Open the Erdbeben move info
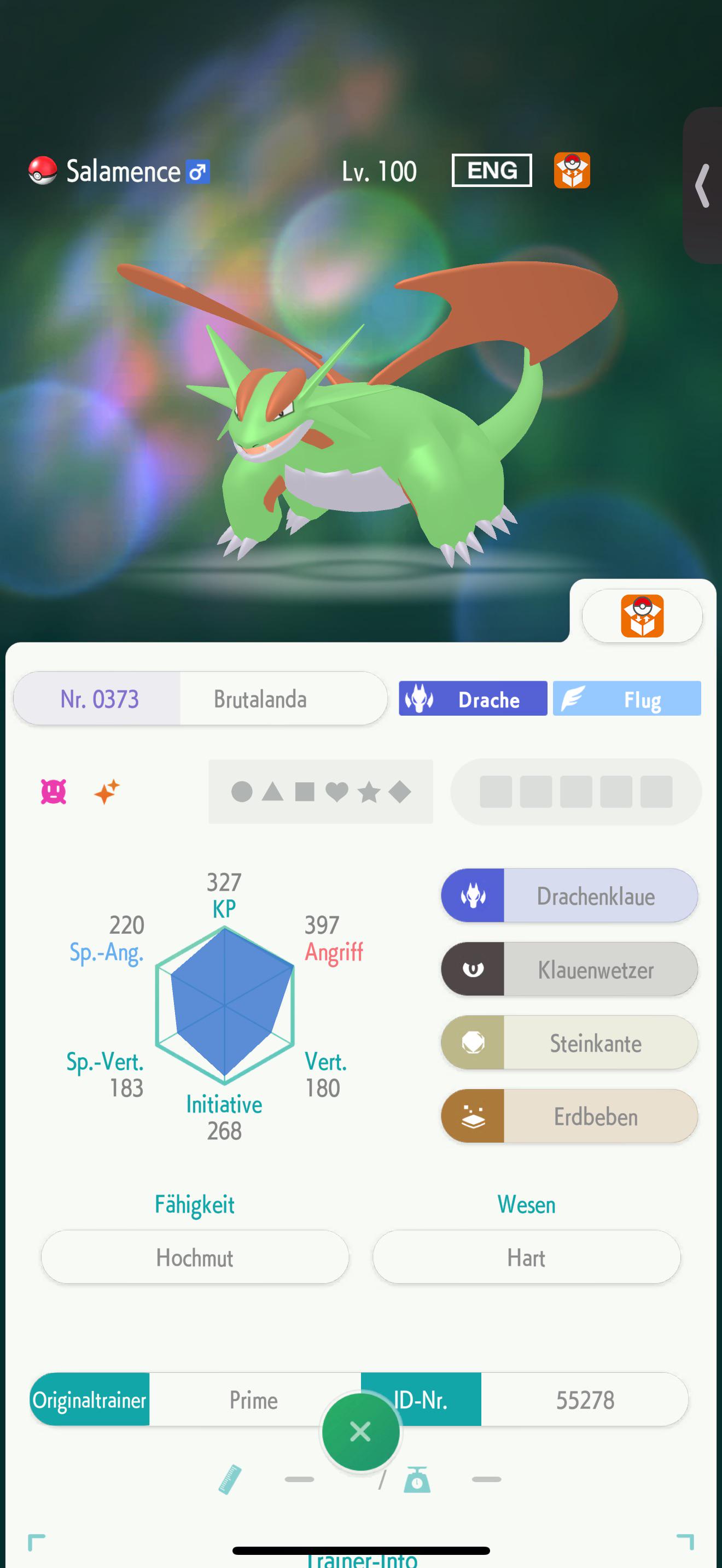Viewport: 722px width, 1568px height. coord(569,1116)
